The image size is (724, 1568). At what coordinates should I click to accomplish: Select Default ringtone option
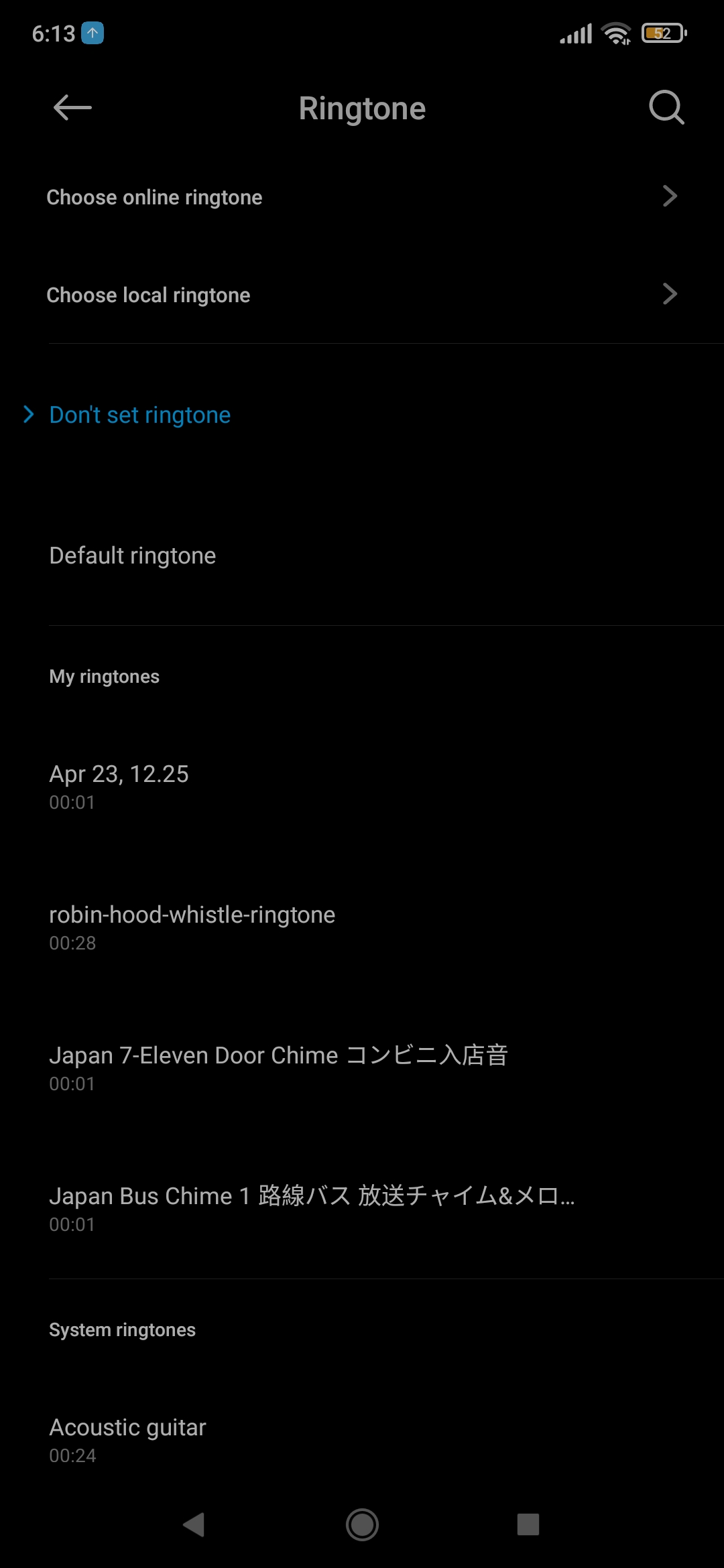[362, 556]
